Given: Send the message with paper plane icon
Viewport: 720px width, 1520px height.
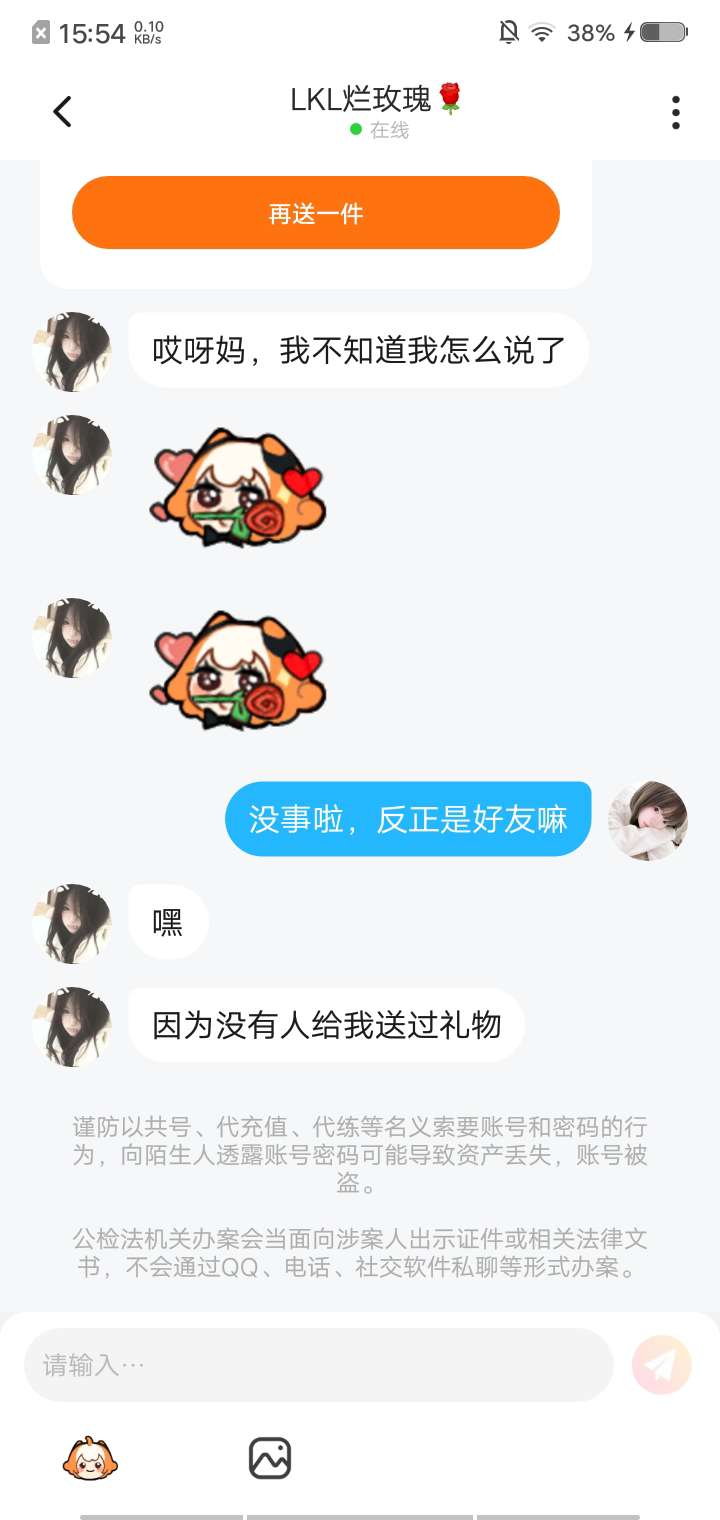Looking at the screenshot, I should pyautogui.click(x=662, y=1365).
